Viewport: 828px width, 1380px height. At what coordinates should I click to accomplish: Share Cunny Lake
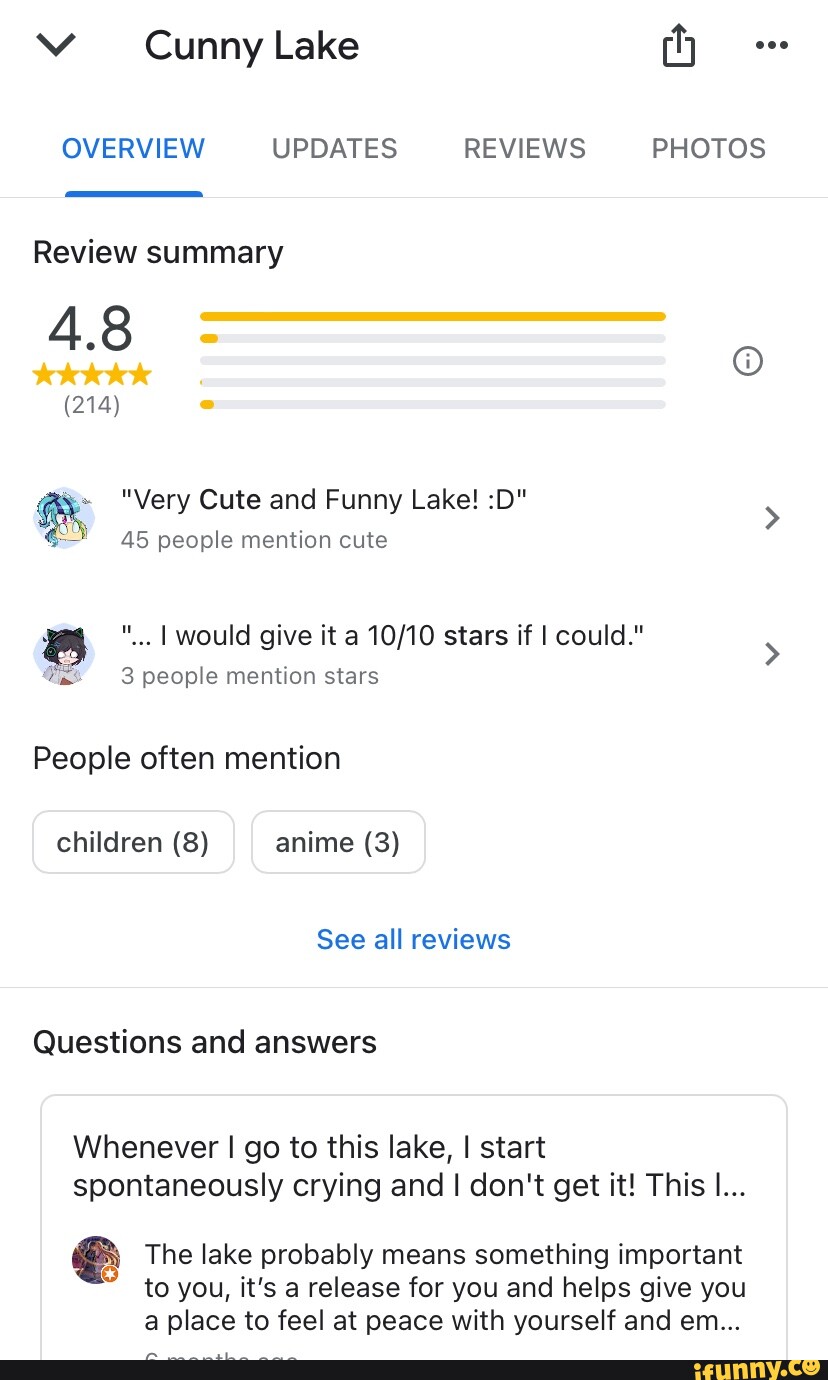[678, 46]
